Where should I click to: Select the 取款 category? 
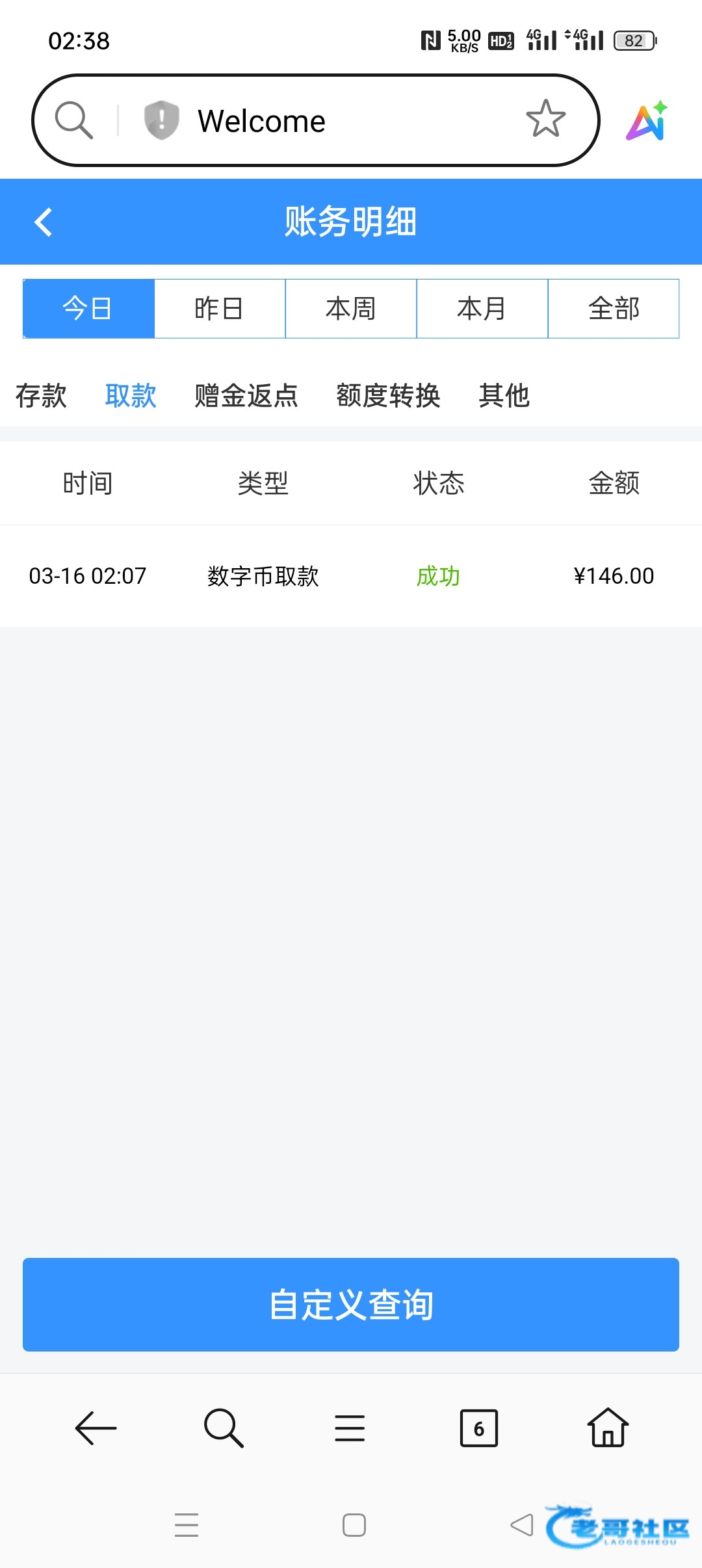[131, 395]
